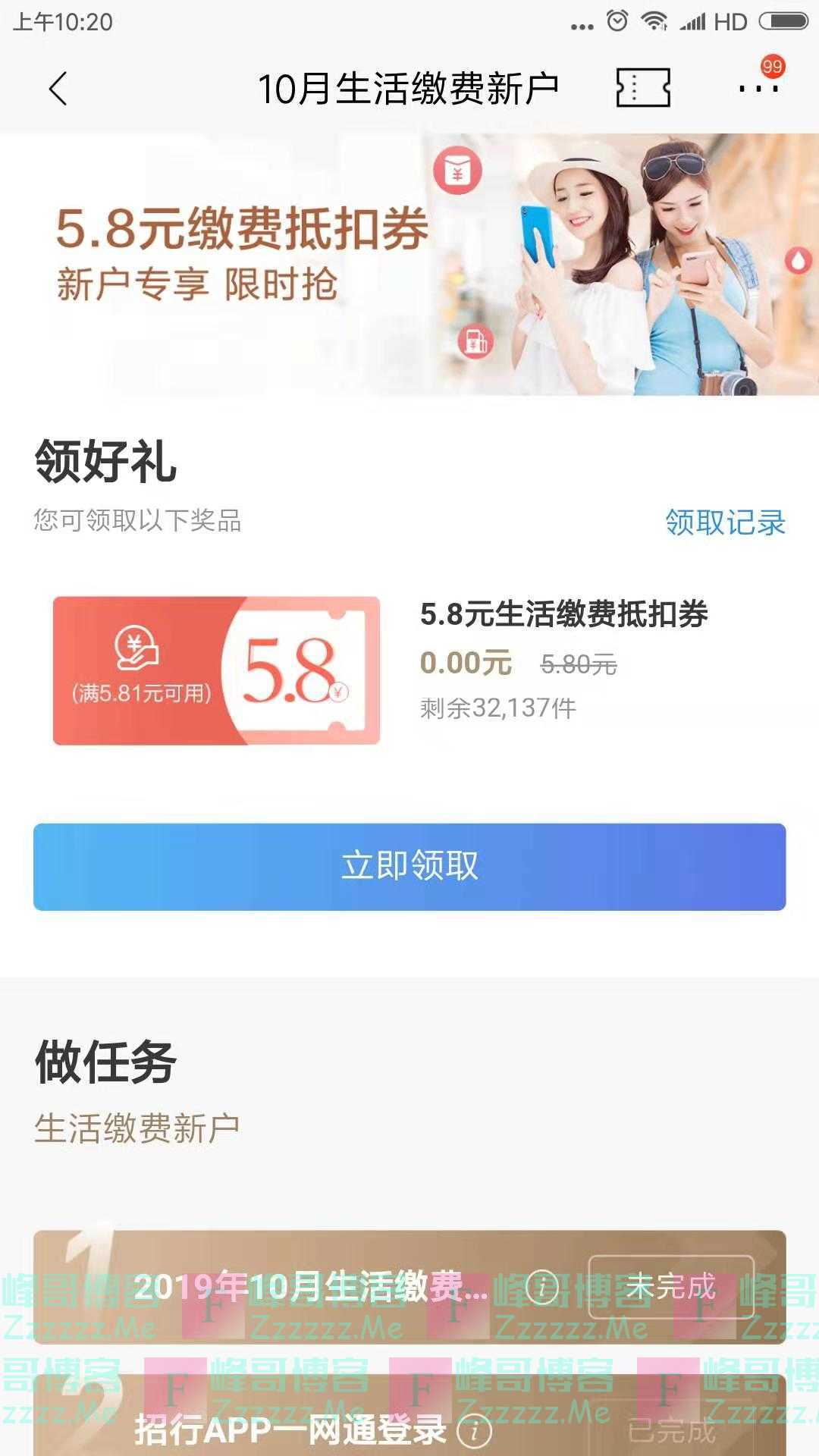View info icon for 2019年10月生活缴费 task
819x1456 pixels.
pyautogui.click(x=541, y=1288)
